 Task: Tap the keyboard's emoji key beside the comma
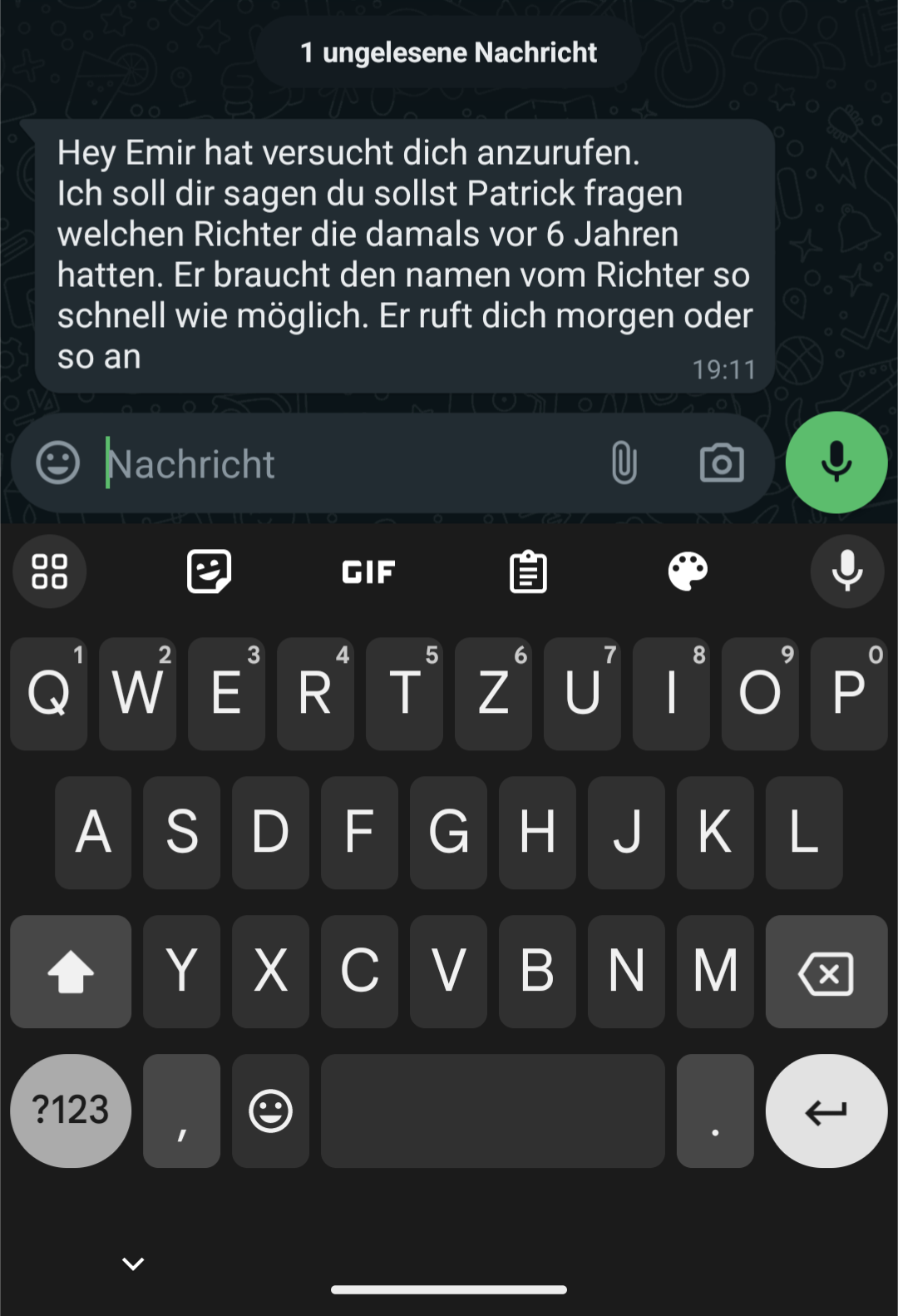click(x=270, y=1111)
